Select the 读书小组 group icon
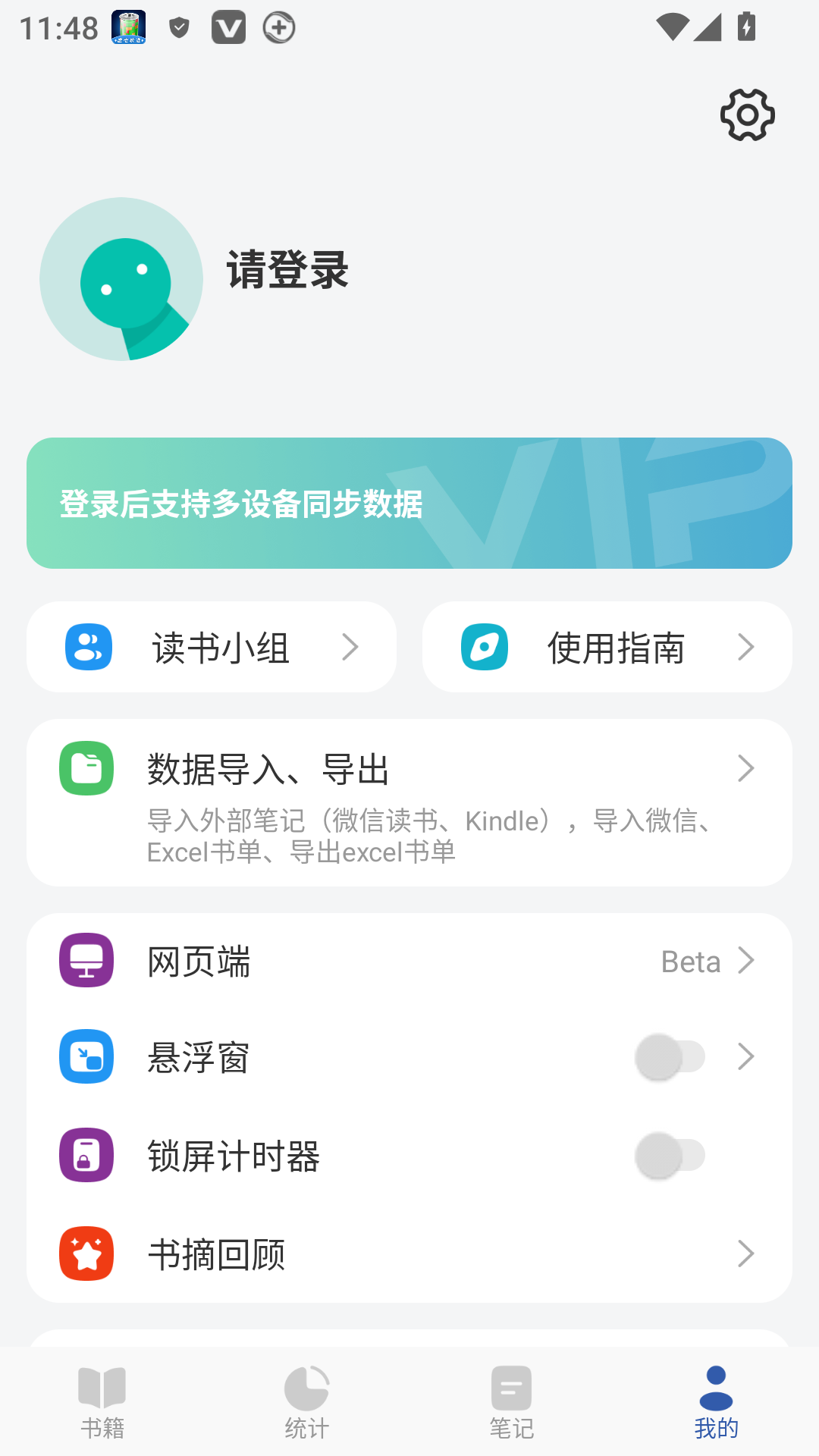The image size is (819, 1456). pos(87,646)
